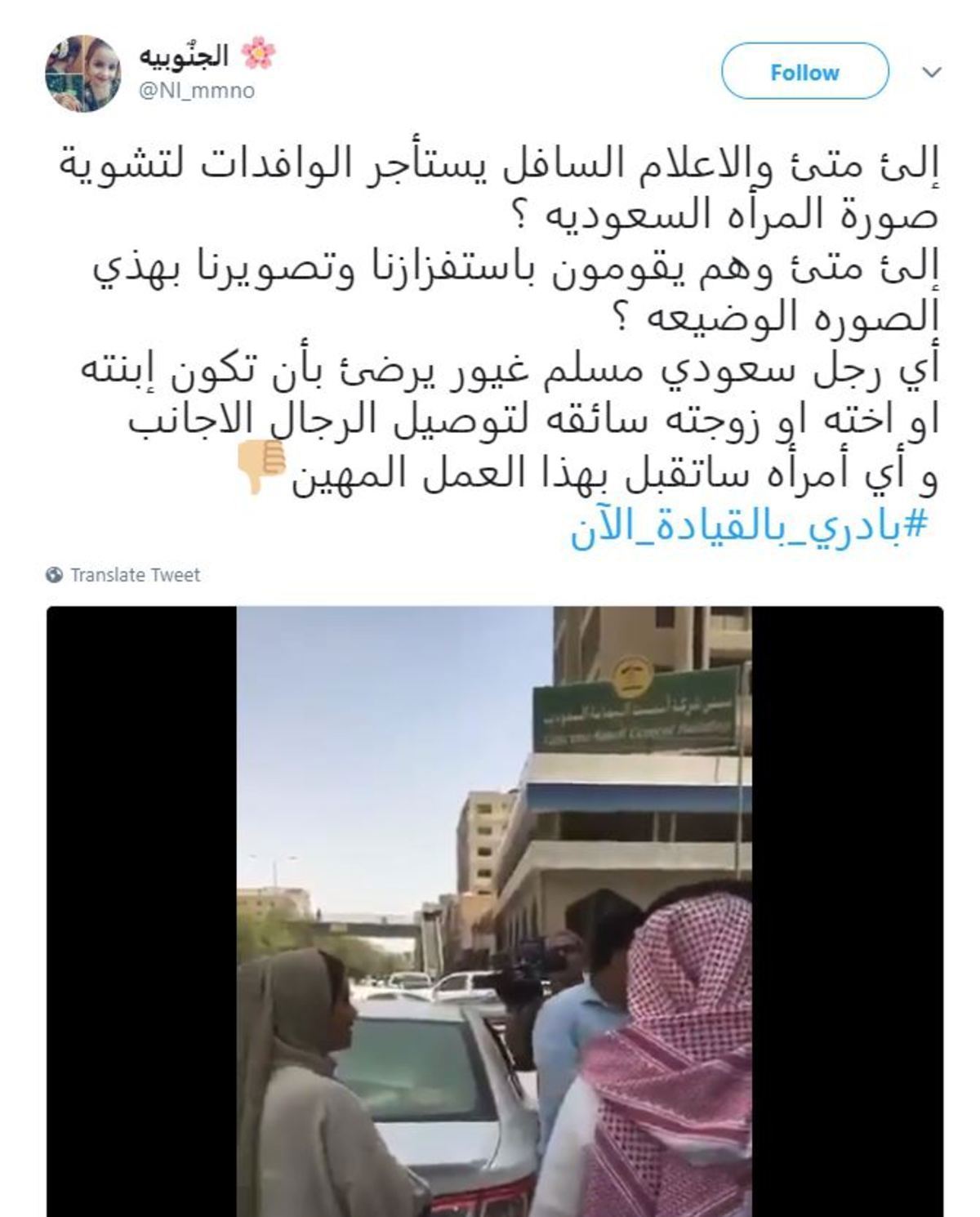Play the embedded street video
This screenshot has height=1217, width=980.
(494, 911)
